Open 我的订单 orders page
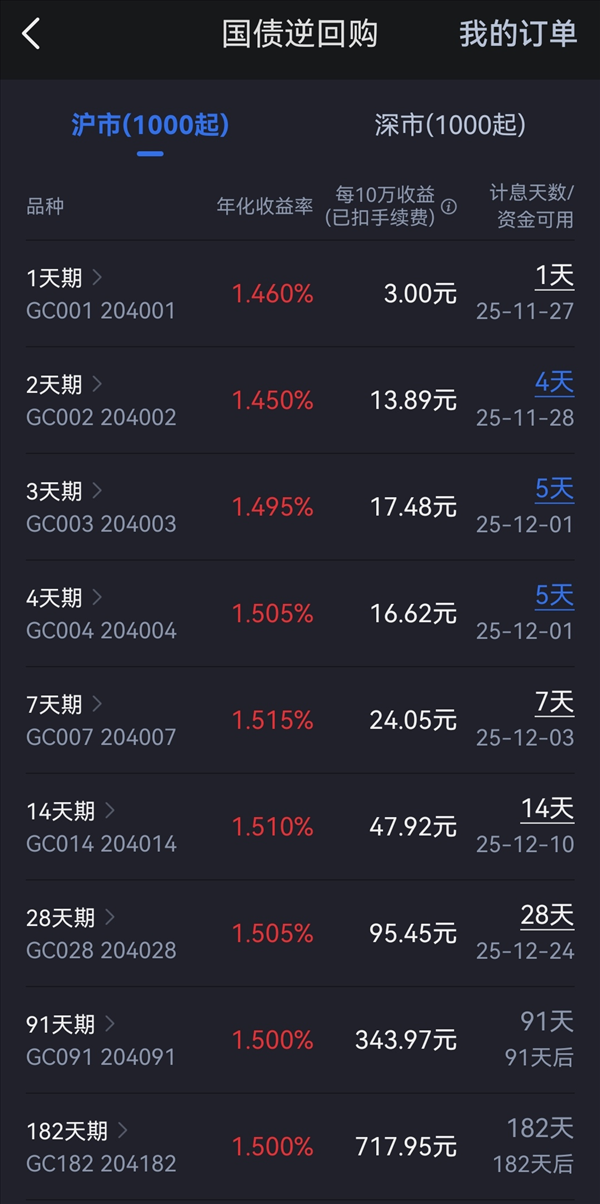 518,34
